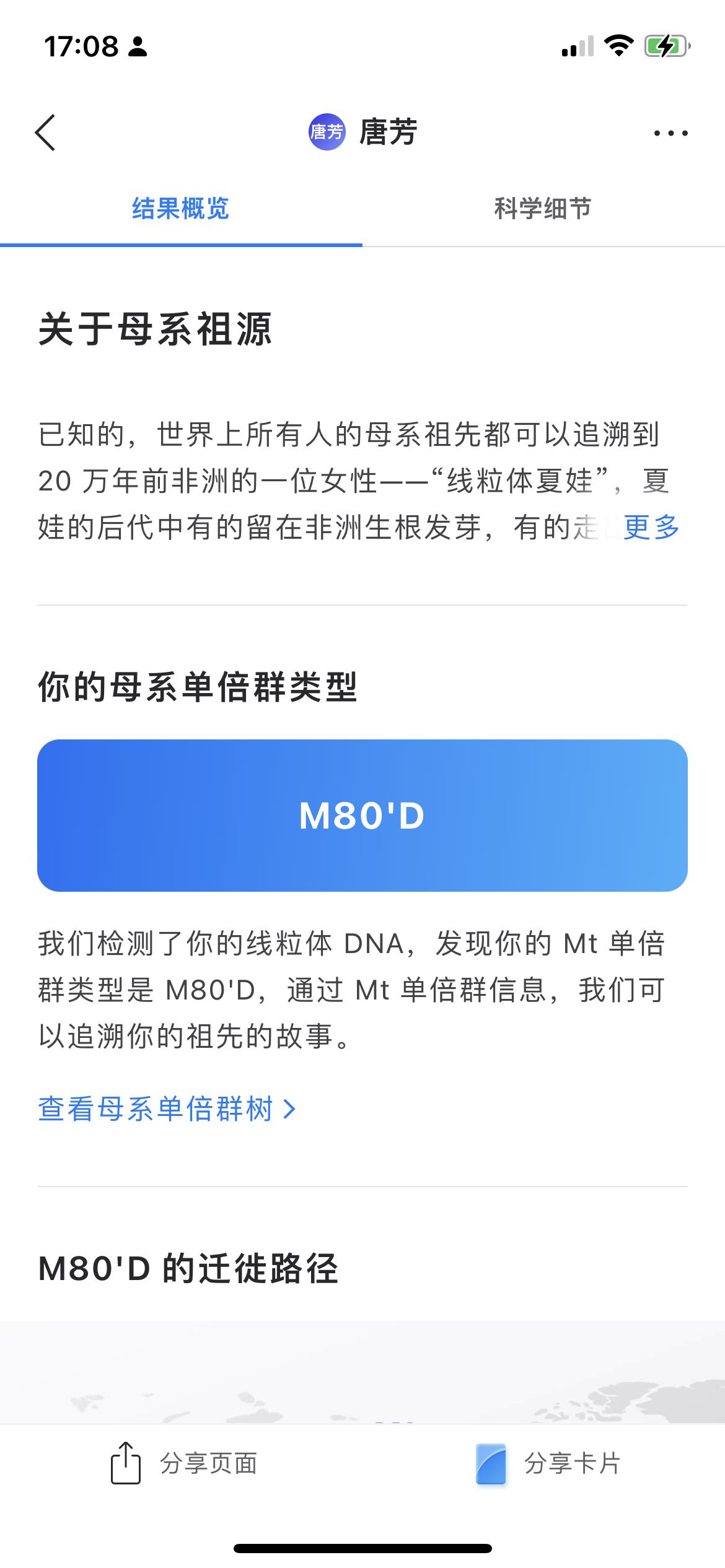Screen dimensions: 725x1568
Task: Tap the 分享页面 button
Action: [183, 1464]
